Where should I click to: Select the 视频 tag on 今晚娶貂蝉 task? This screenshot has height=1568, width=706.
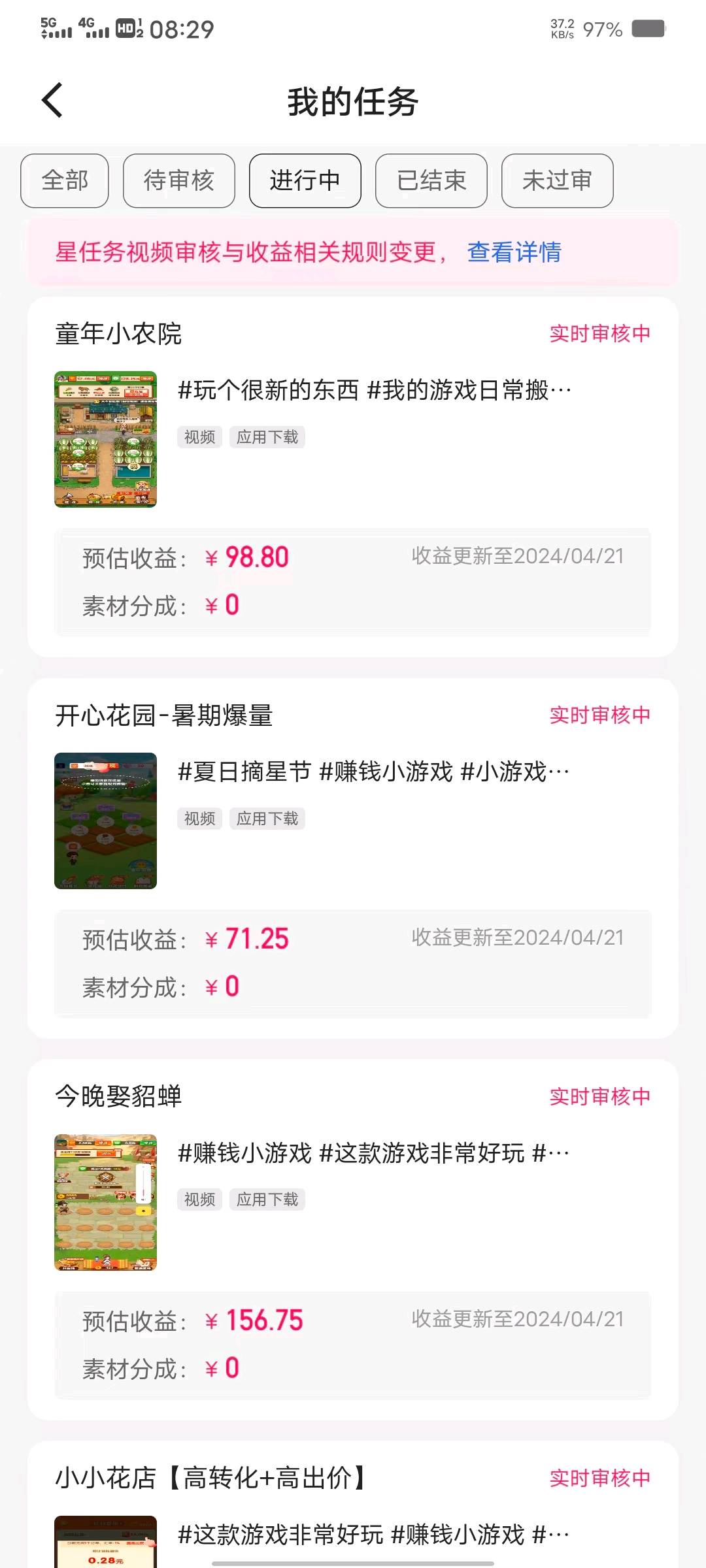[199, 1200]
